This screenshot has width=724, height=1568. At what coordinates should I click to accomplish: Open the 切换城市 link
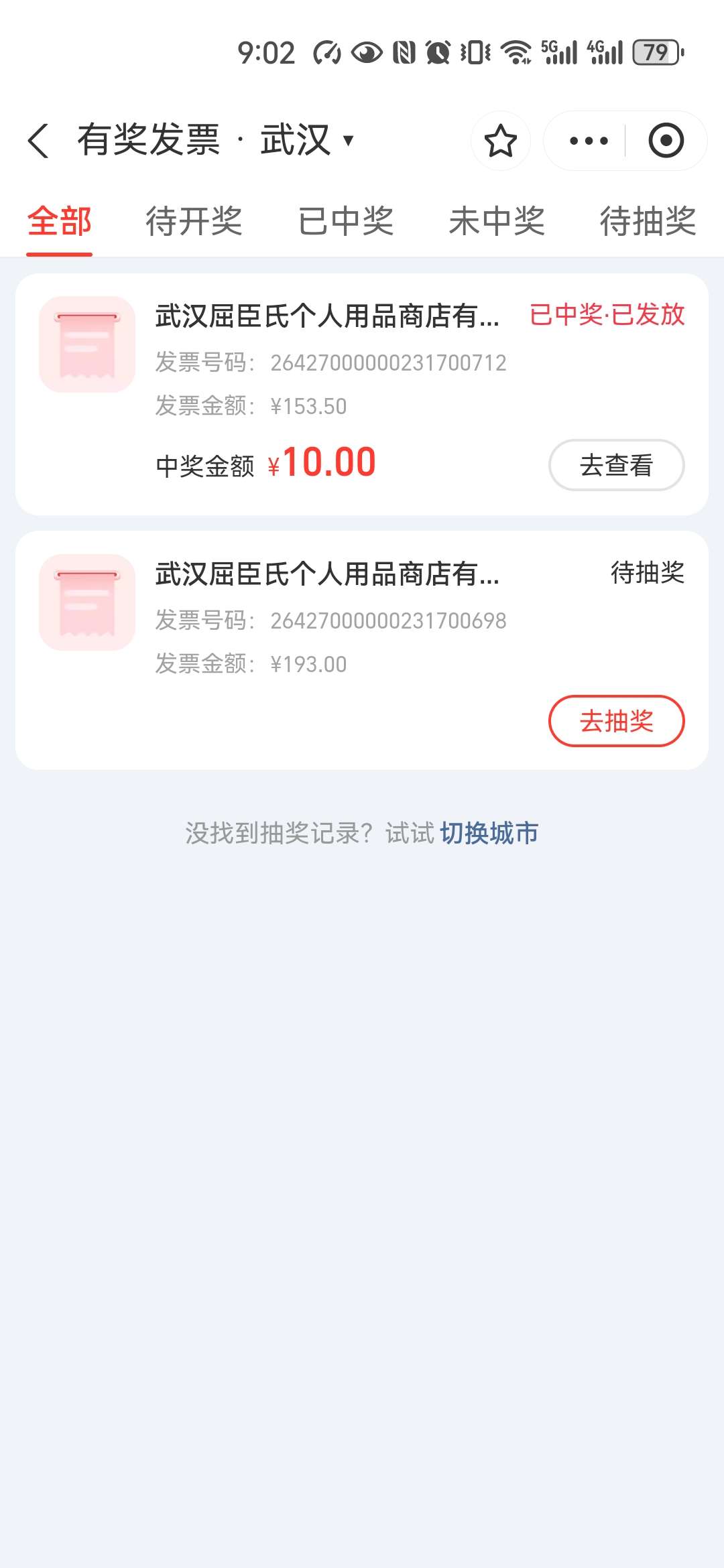coord(489,834)
